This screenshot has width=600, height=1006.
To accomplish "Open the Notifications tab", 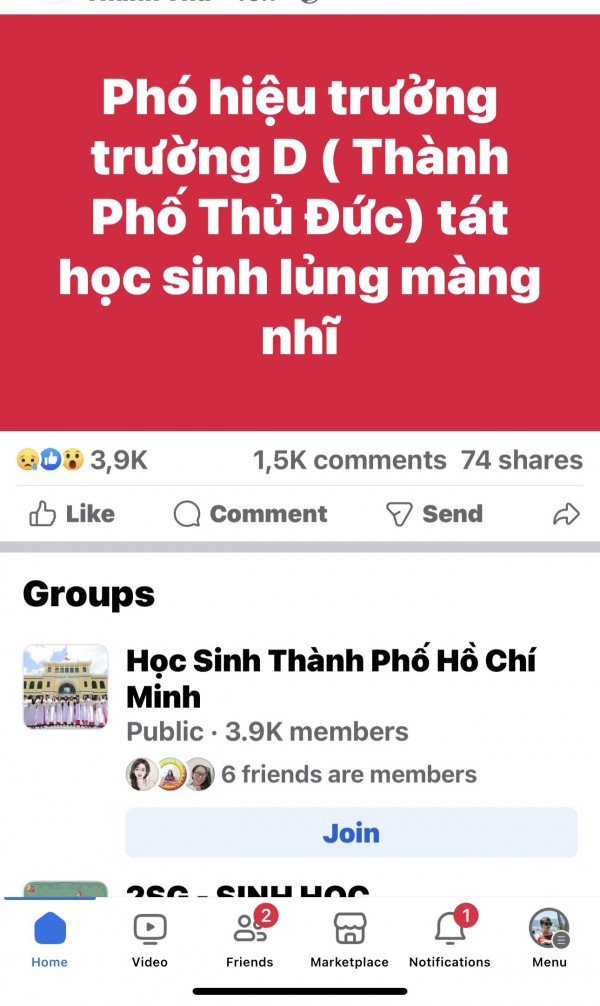I will 449,939.
